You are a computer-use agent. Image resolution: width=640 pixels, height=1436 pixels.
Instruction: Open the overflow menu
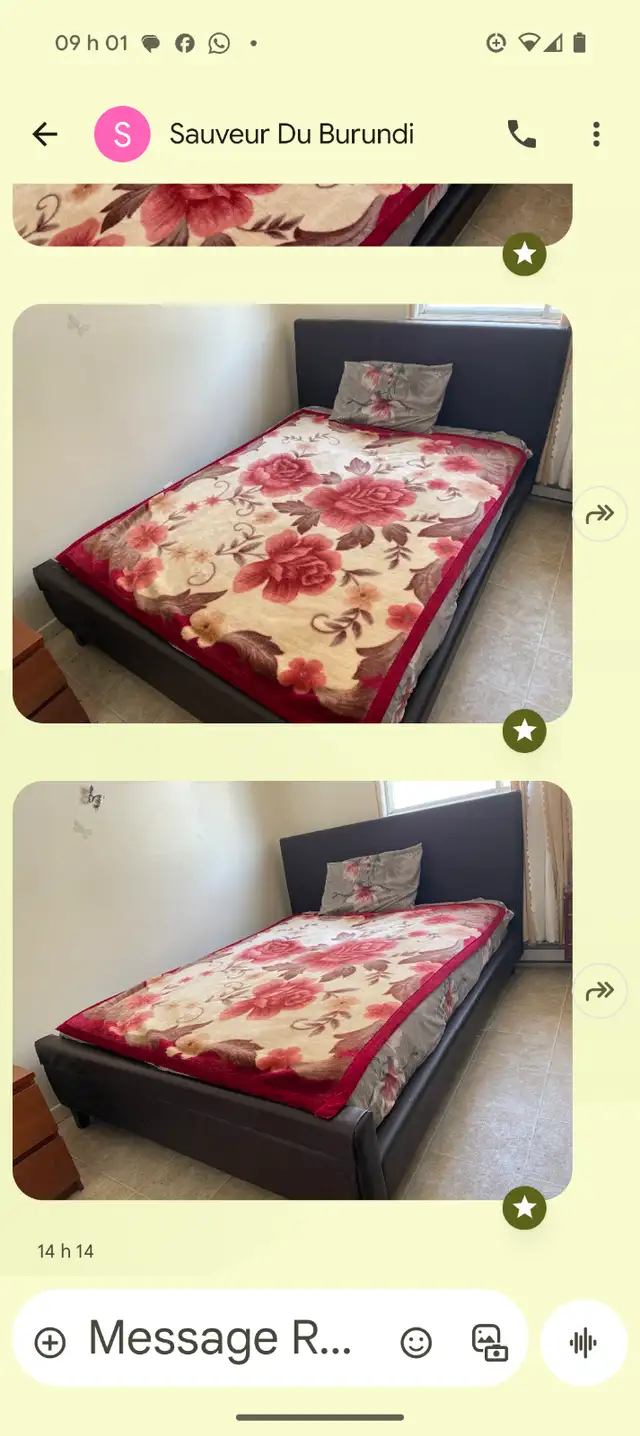(596, 134)
